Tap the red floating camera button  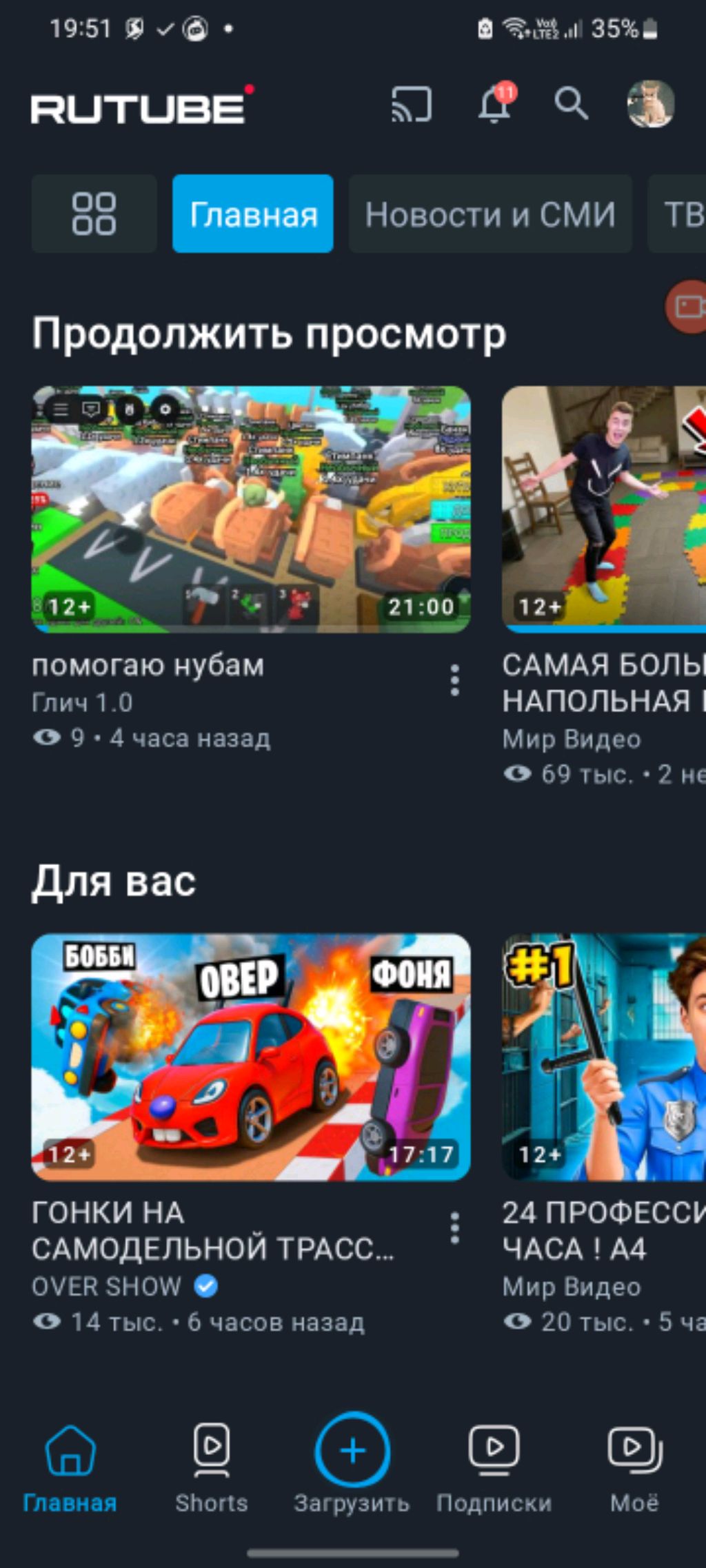[x=687, y=307]
